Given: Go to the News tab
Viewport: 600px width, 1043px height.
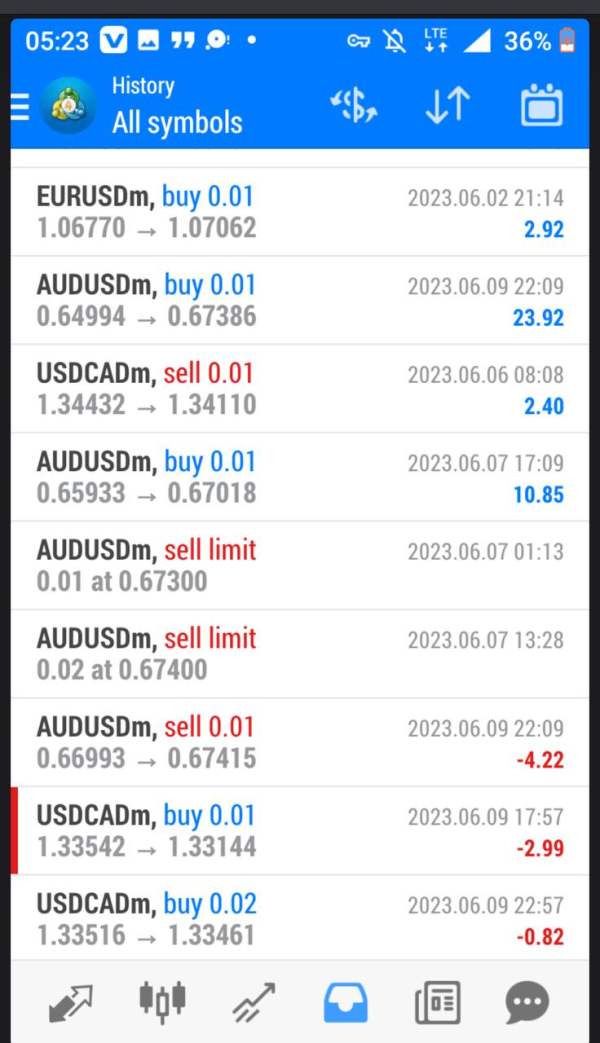Looking at the screenshot, I should pyautogui.click(x=437, y=1001).
